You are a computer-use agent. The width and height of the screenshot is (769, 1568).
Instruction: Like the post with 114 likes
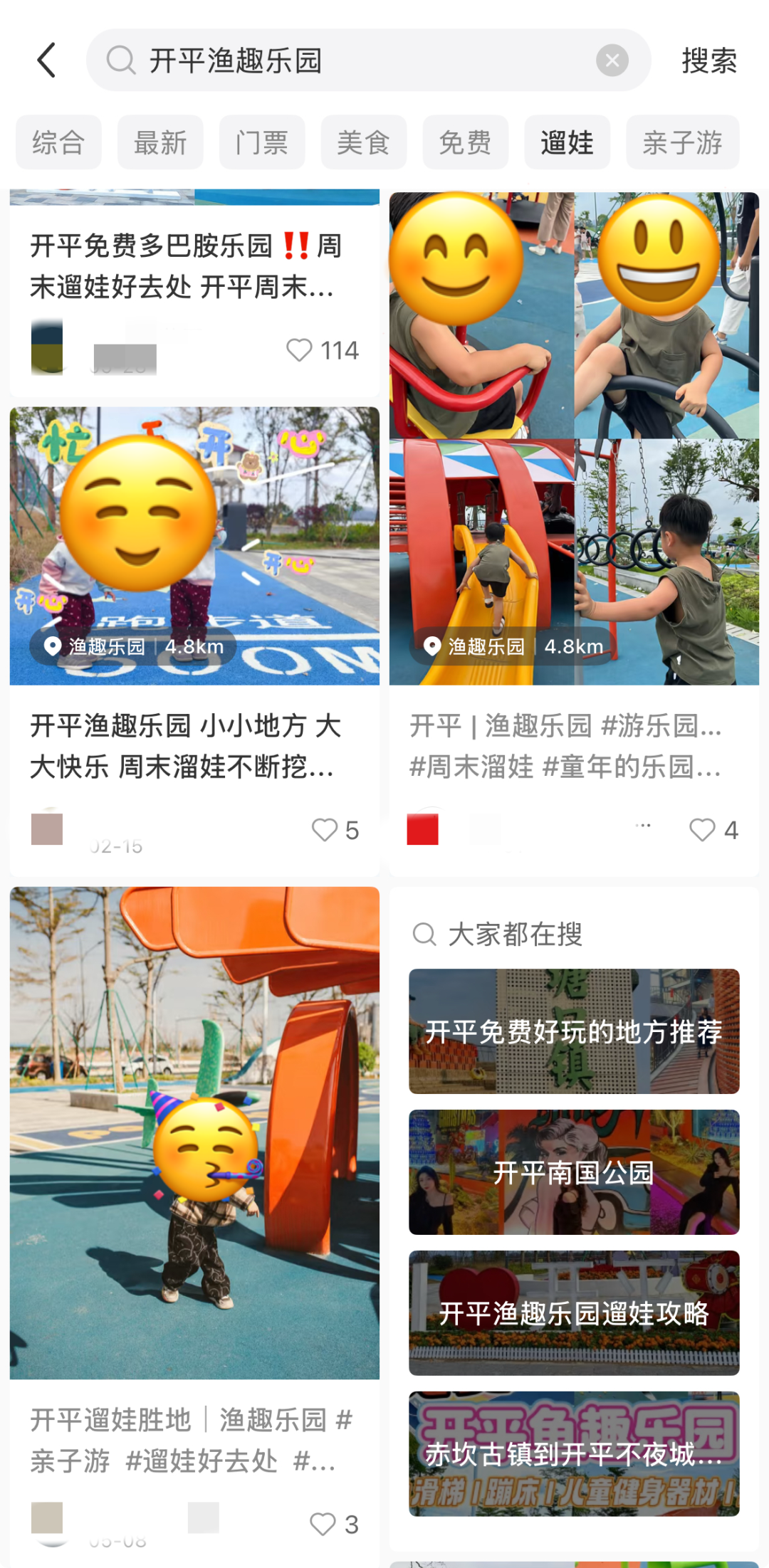(x=300, y=350)
